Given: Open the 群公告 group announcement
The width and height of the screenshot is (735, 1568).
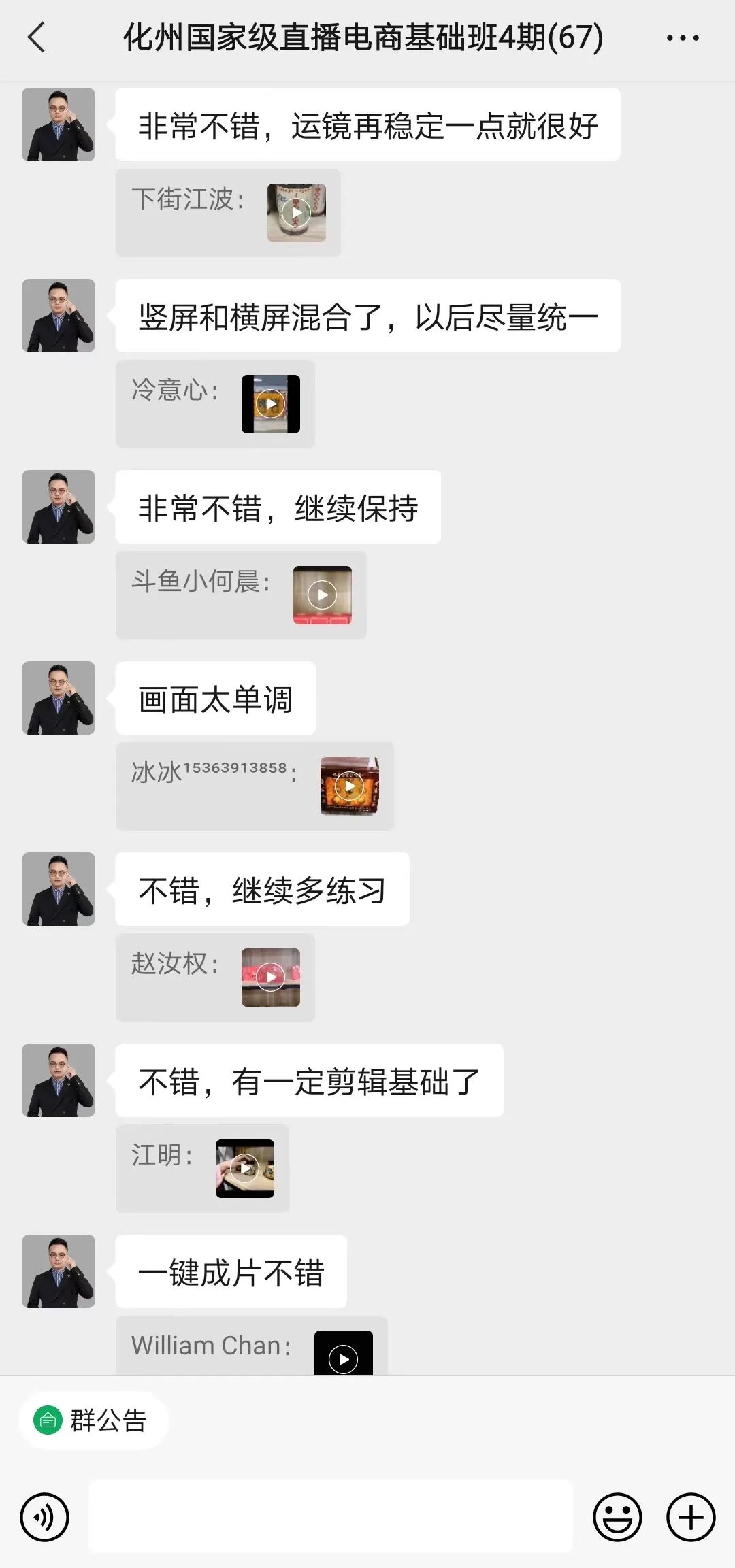Looking at the screenshot, I should point(93,1420).
